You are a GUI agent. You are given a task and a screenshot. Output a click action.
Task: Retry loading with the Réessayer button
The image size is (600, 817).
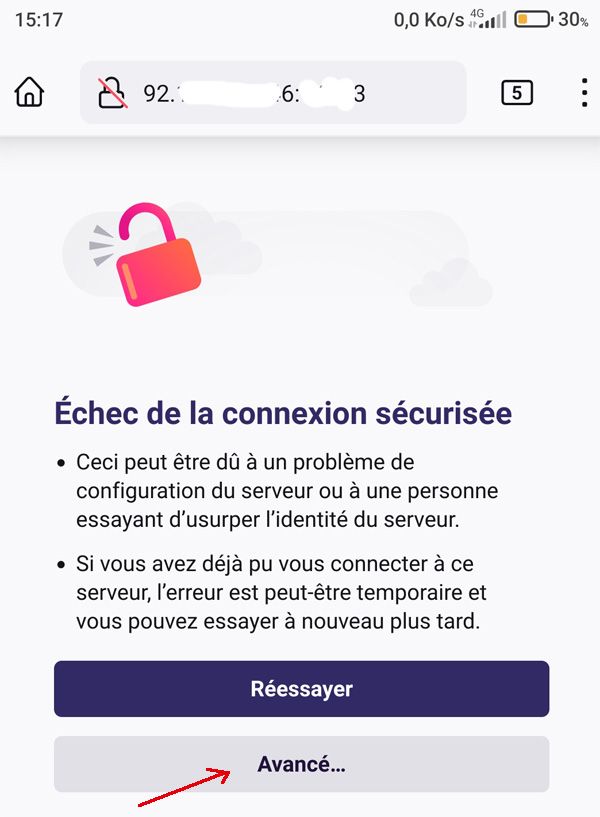[301, 689]
